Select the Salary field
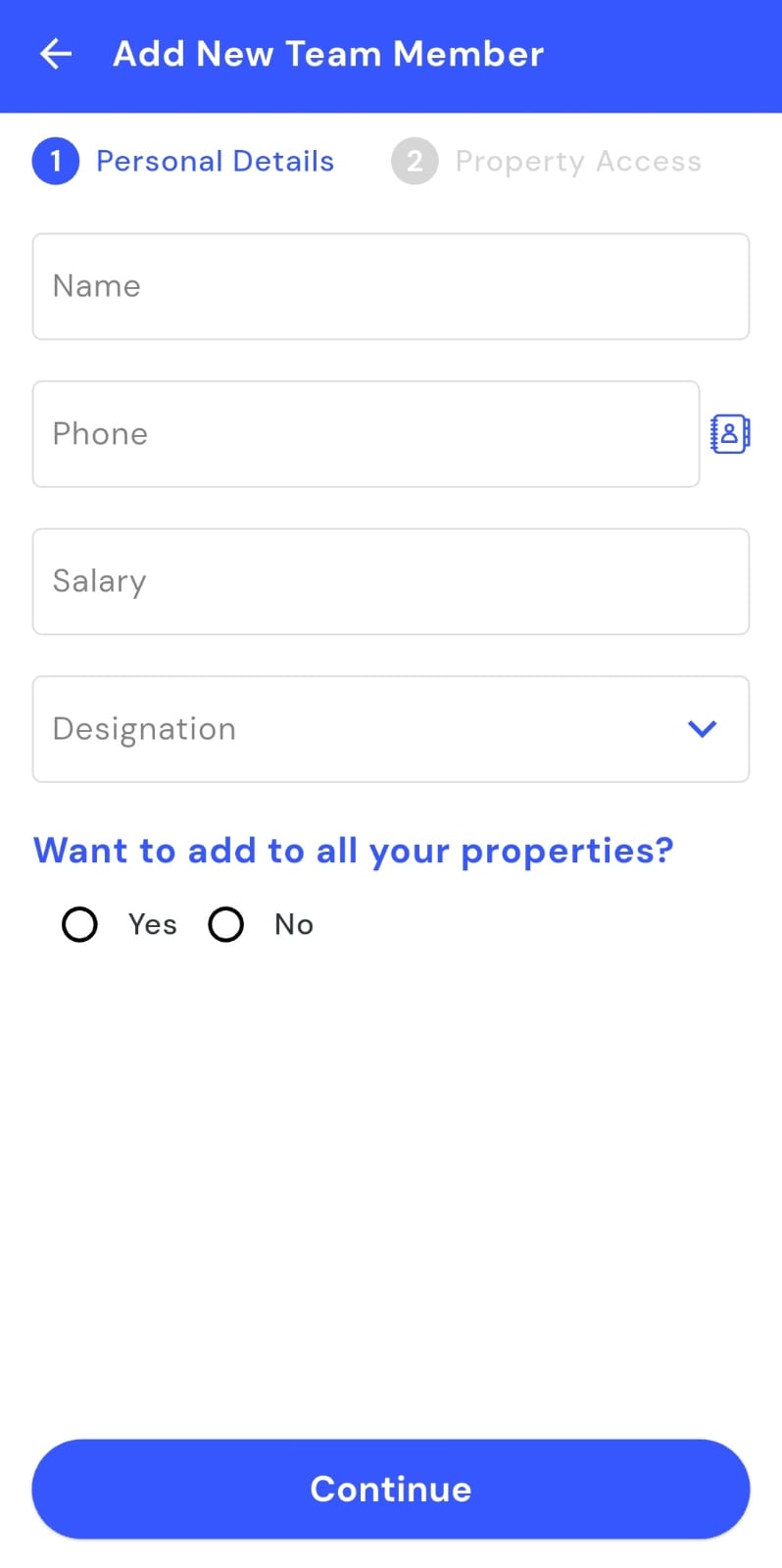This screenshot has width=782, height=1568. pos(390,581)
